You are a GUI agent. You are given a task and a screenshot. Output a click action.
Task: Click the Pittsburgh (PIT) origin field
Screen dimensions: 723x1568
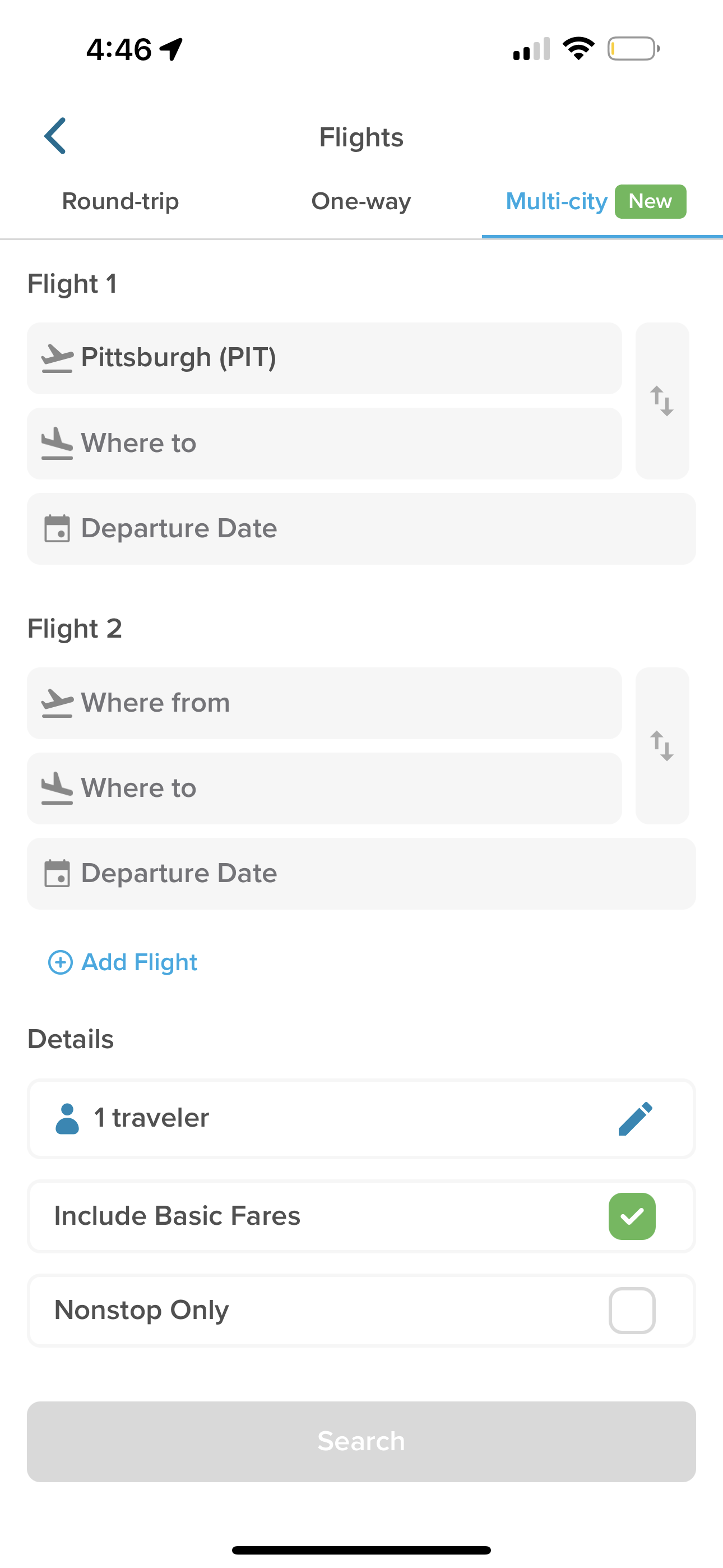324,357
